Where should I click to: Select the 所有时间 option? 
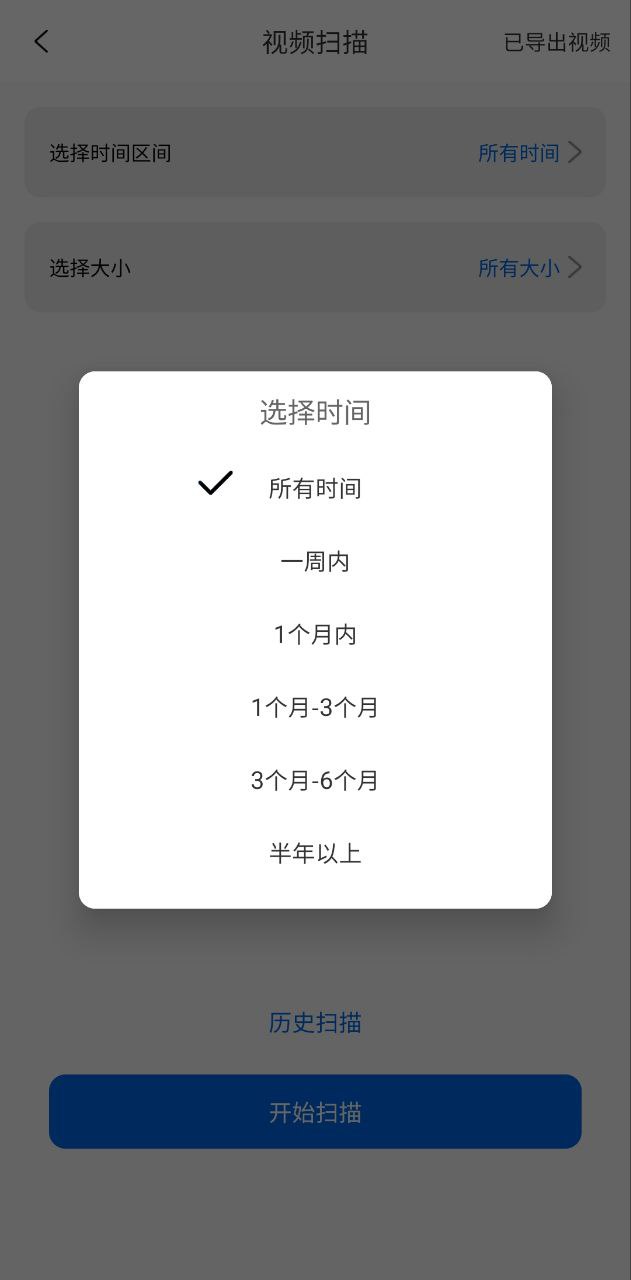(315, 488)
